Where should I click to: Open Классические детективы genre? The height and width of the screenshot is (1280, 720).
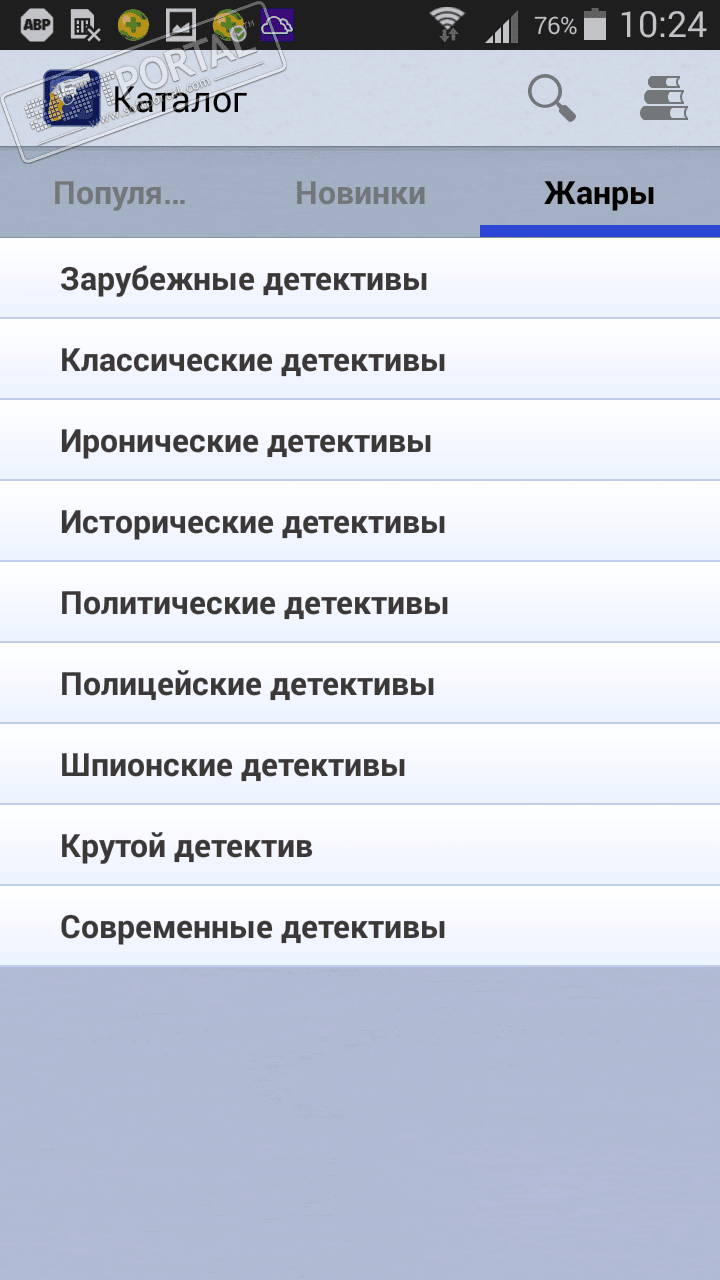tap(253, 360)
